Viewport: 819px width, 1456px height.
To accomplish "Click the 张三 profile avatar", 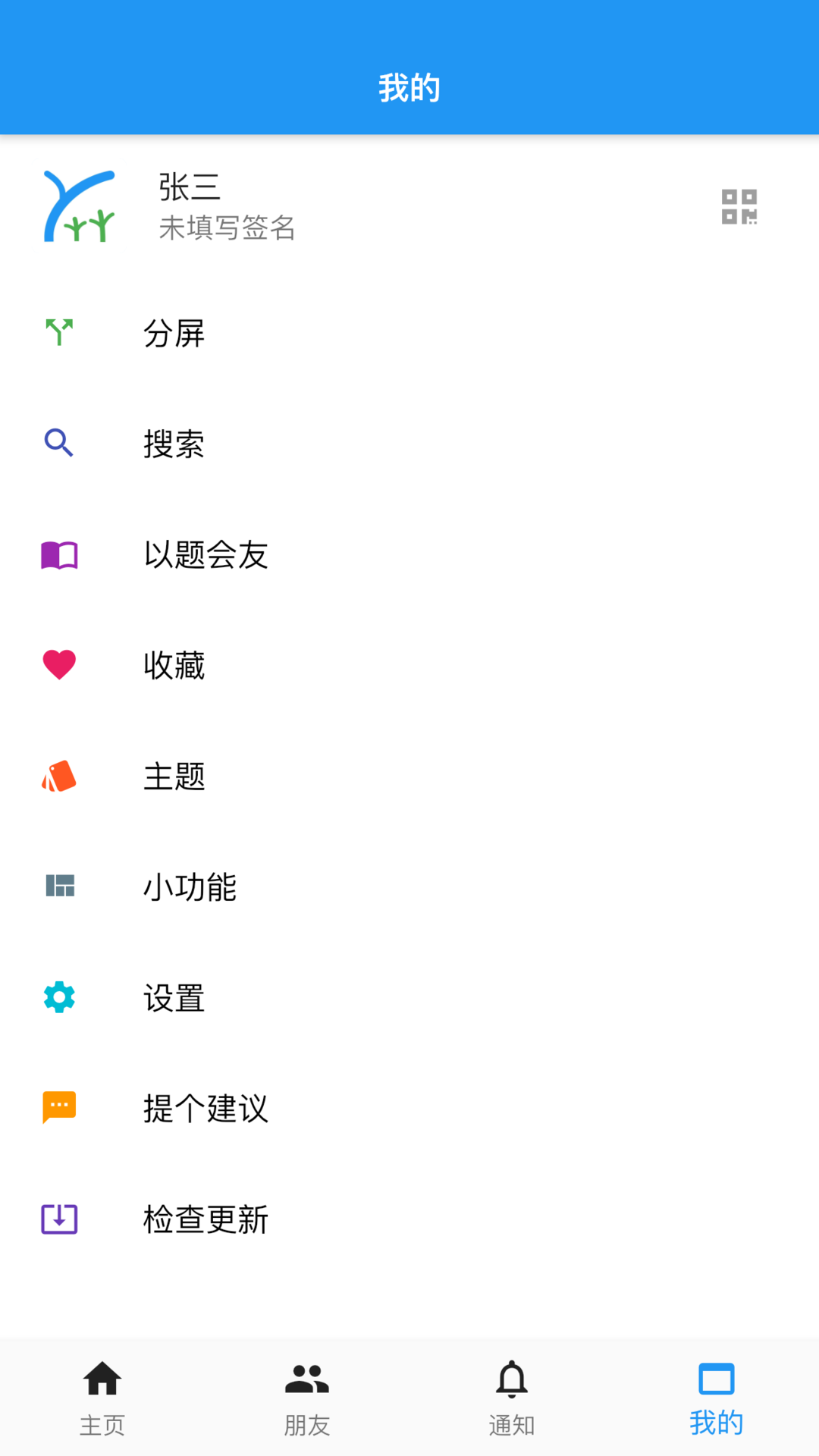I will (x=78, y=206).
